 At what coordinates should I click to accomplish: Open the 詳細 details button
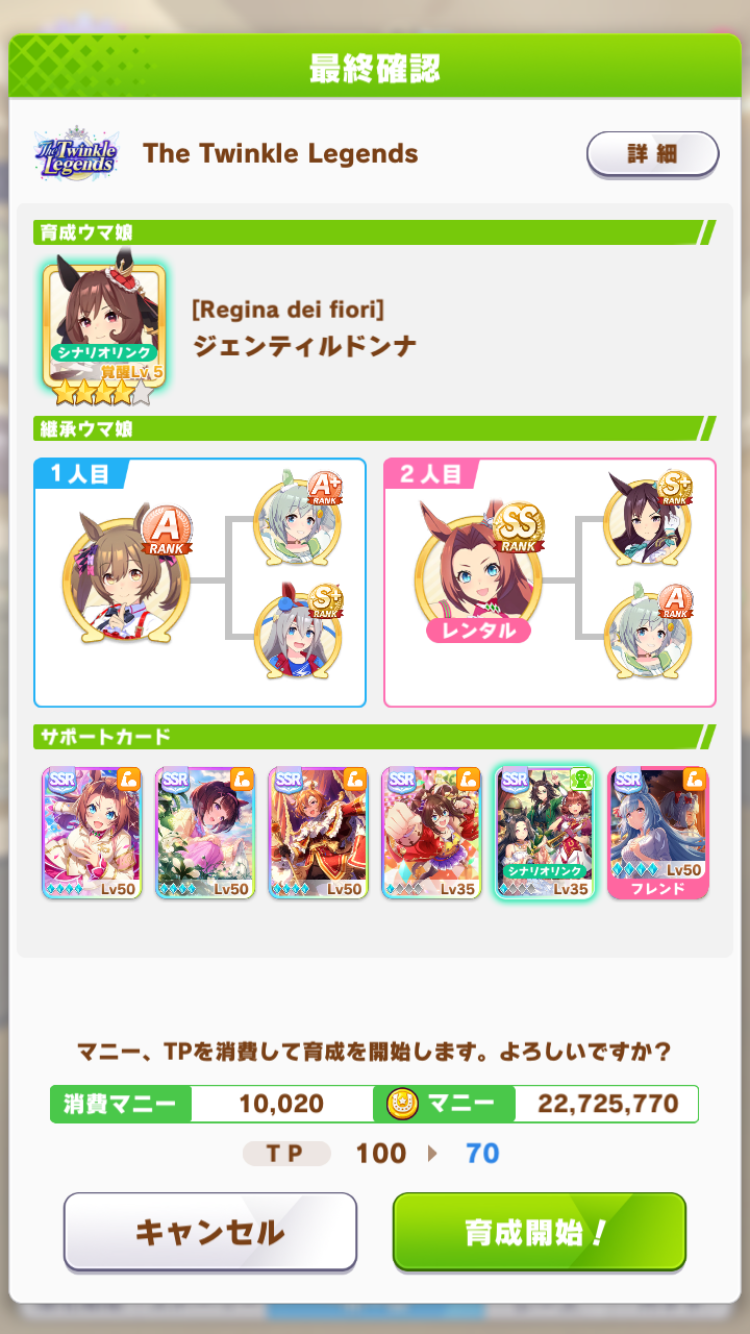[652, 154]
